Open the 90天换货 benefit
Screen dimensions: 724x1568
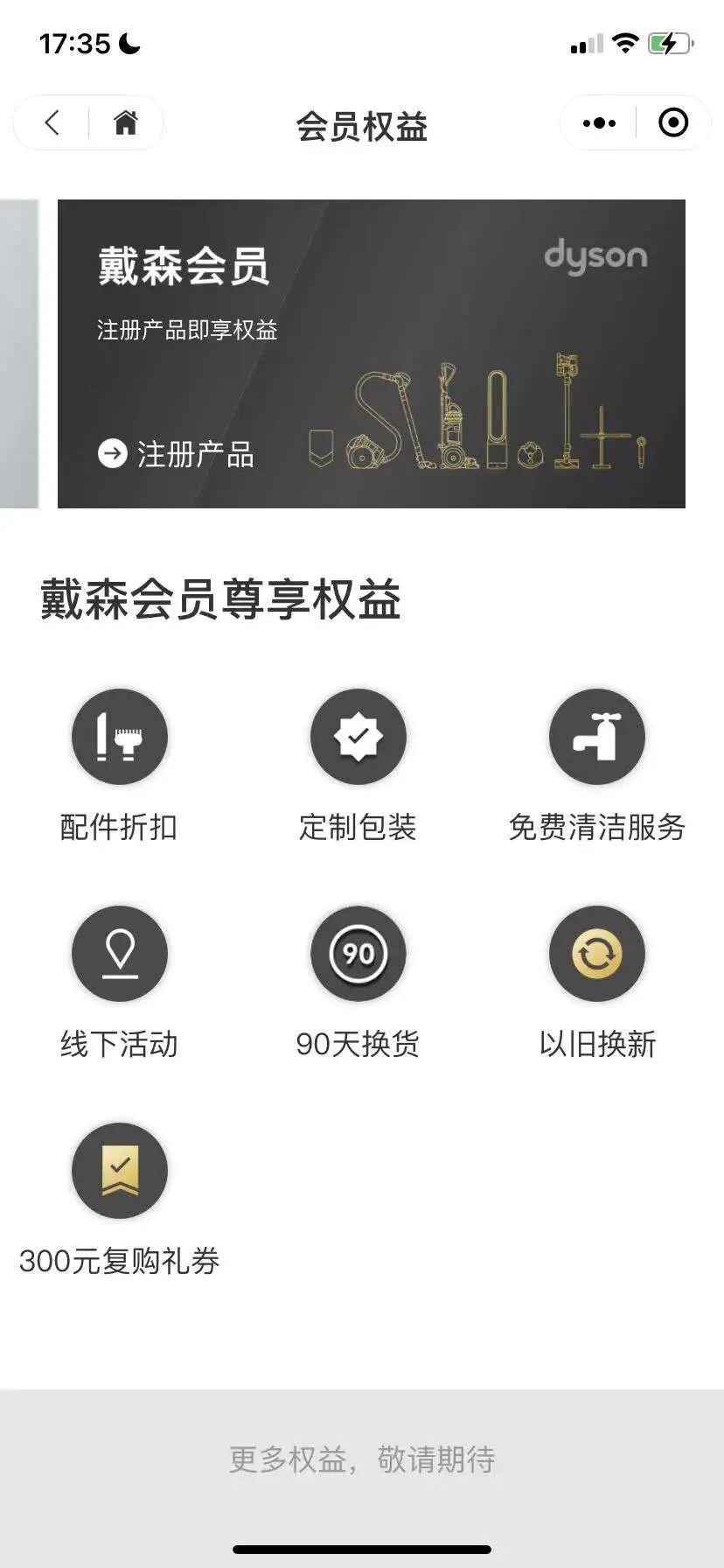[359, 954]
